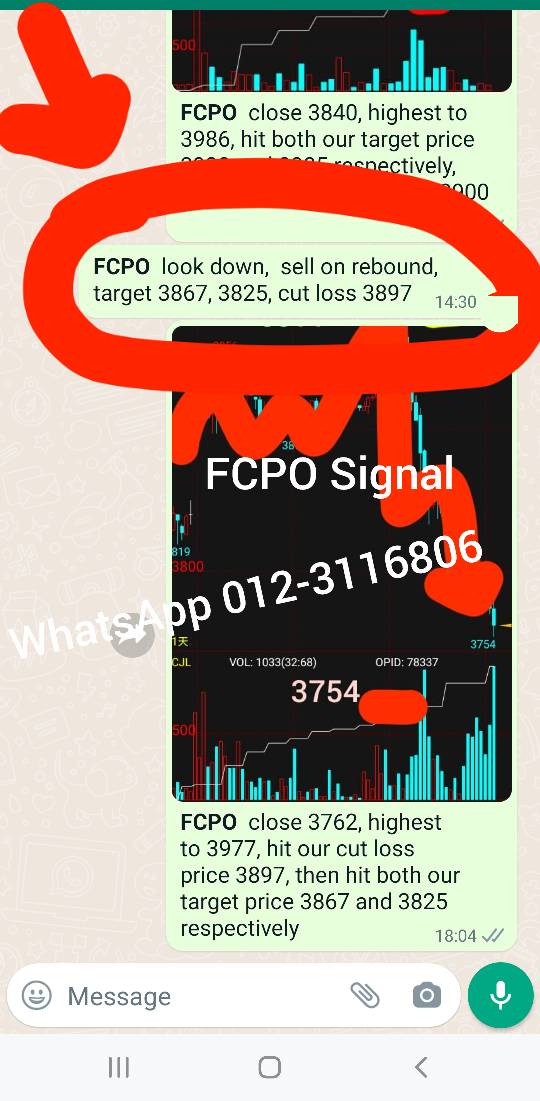Tap the microphone voice message button
Screen dimensions: 540x1101
coord(501,995)
